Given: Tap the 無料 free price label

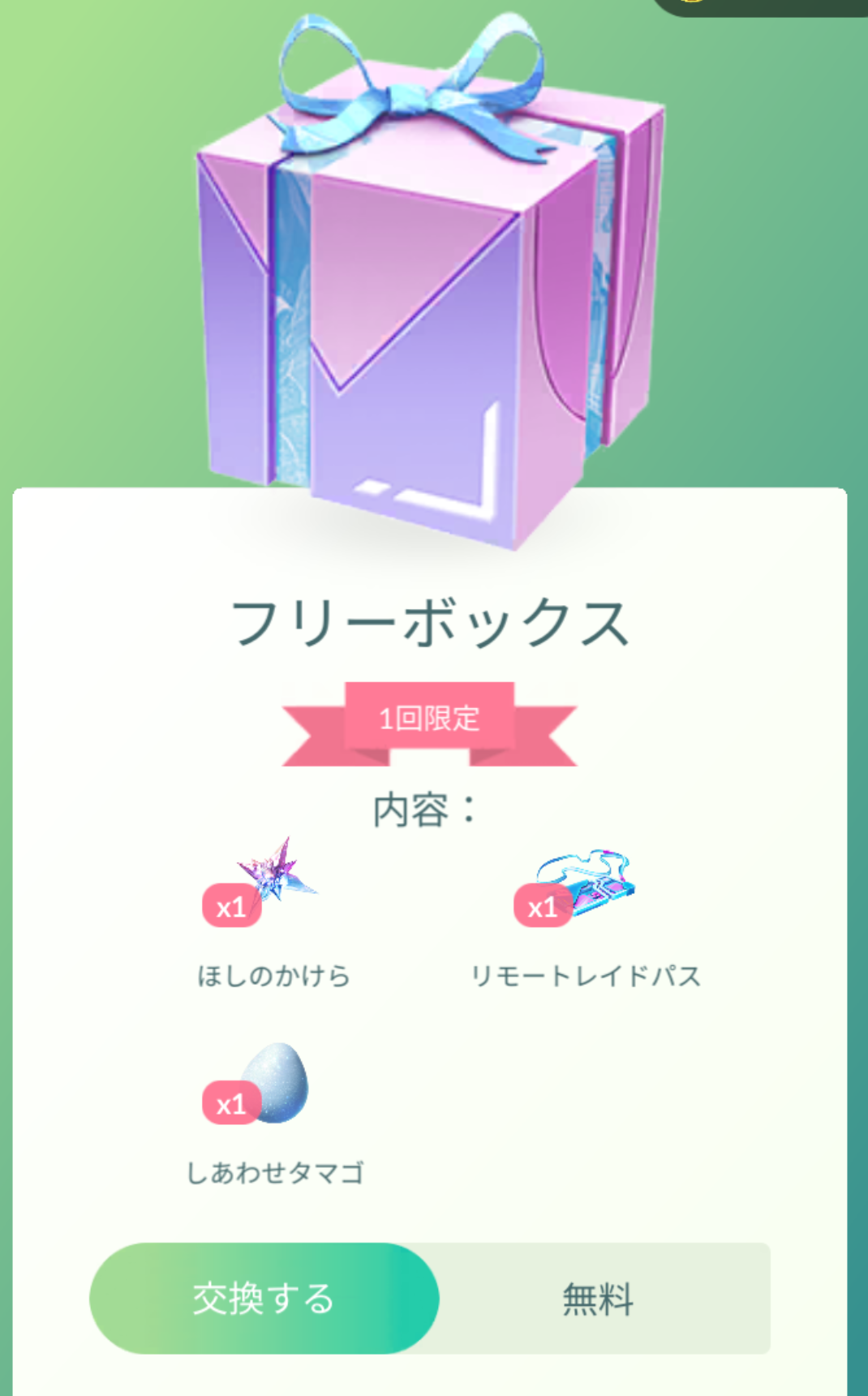Looking at the screenshot, I should (598, 1298).
